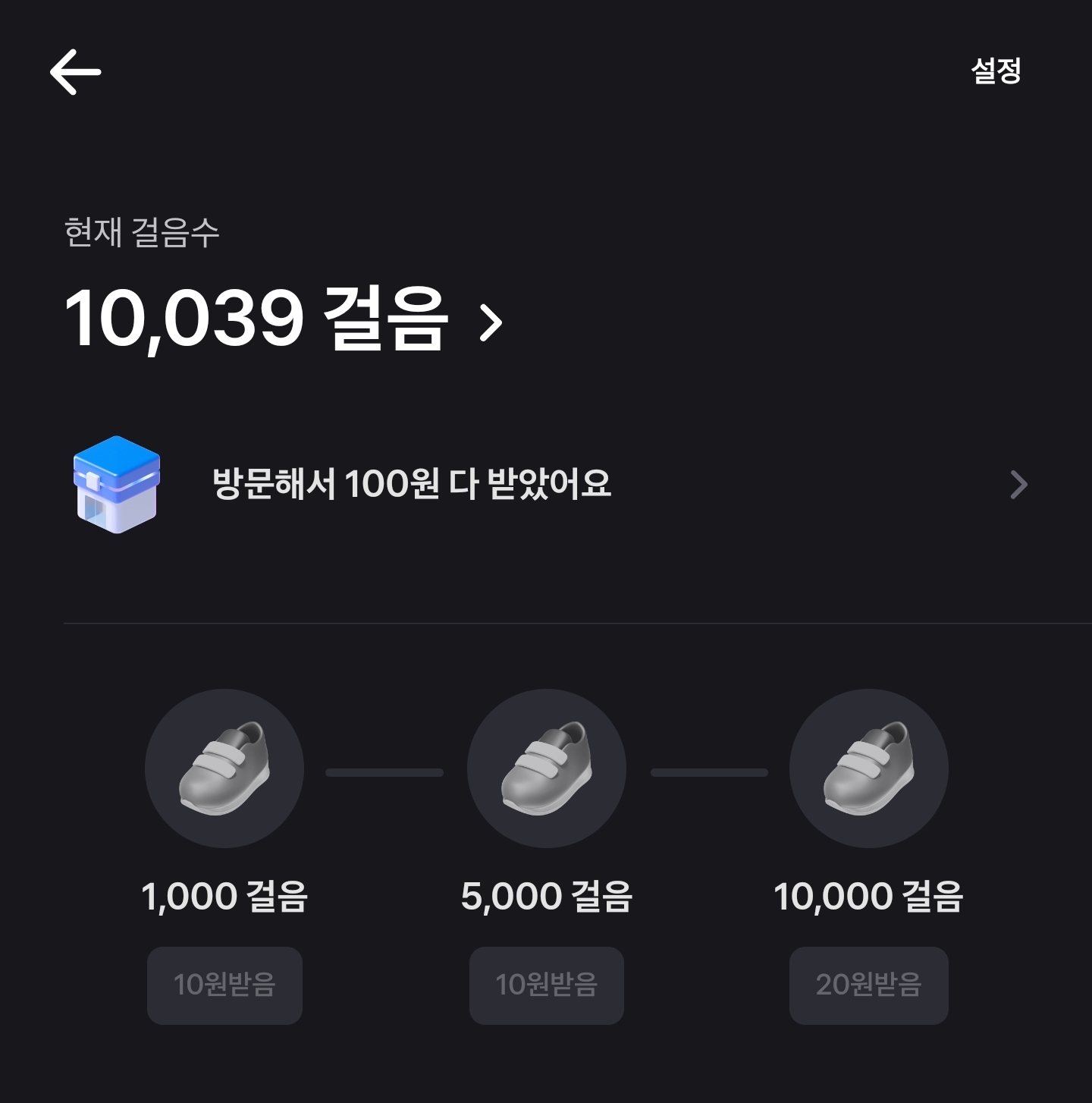Tap 10원받음 button under 1,000 걸음
This screenshot has width=1092, height=1103.
[224, 985]
